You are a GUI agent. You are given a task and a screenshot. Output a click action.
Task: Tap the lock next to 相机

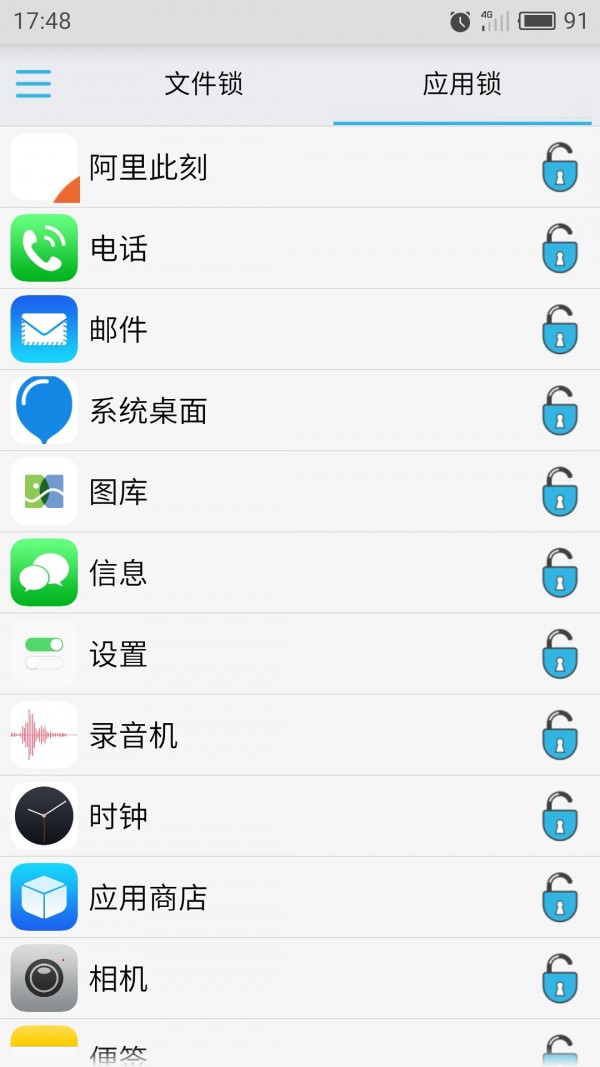[x=560, y=978]
